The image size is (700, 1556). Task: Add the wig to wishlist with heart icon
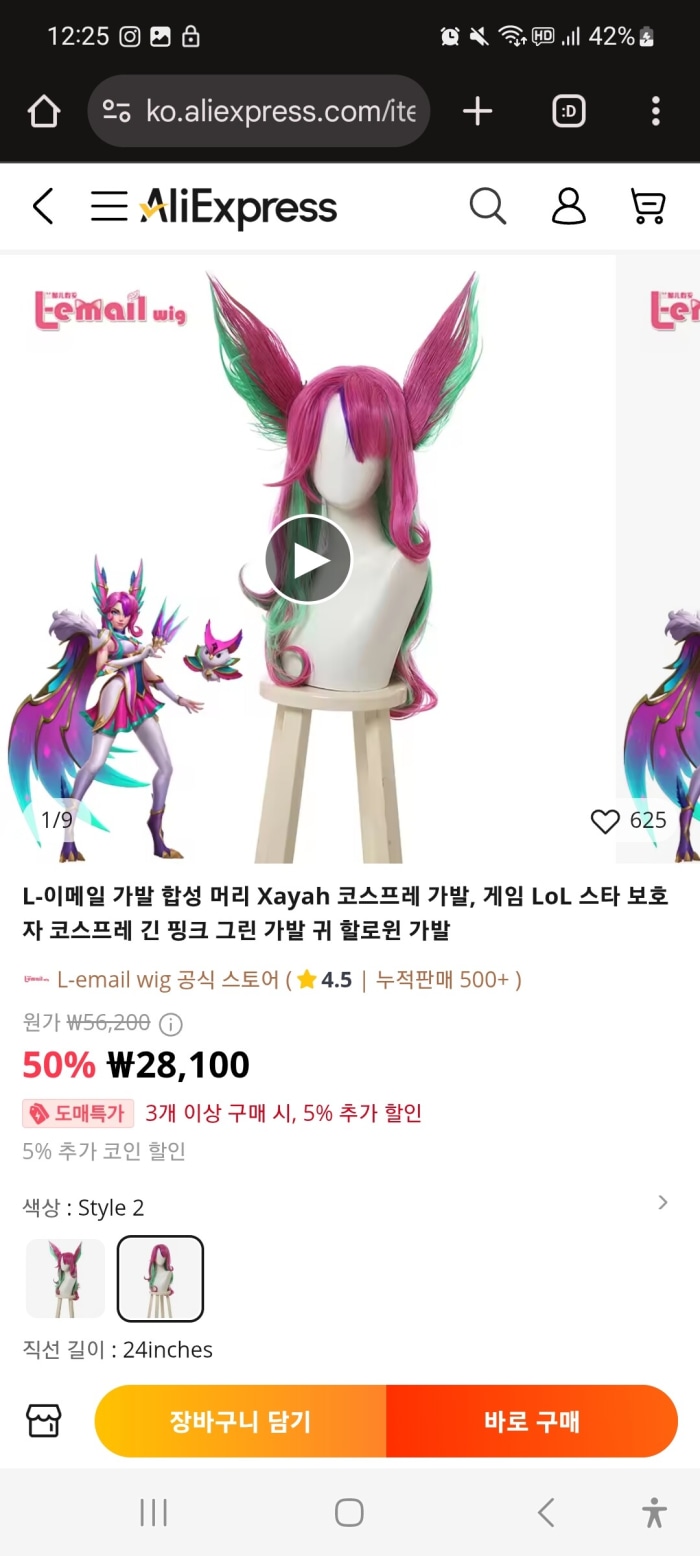605,821
